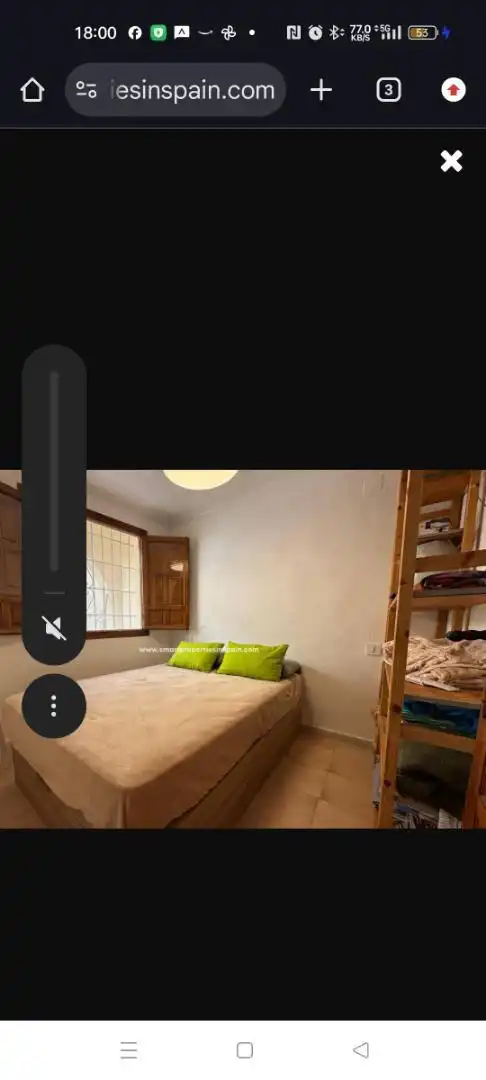Tap the bedroom photo
Image resolution: width=486 pixels, height=1080 pixels.
(x=243, y=649)
